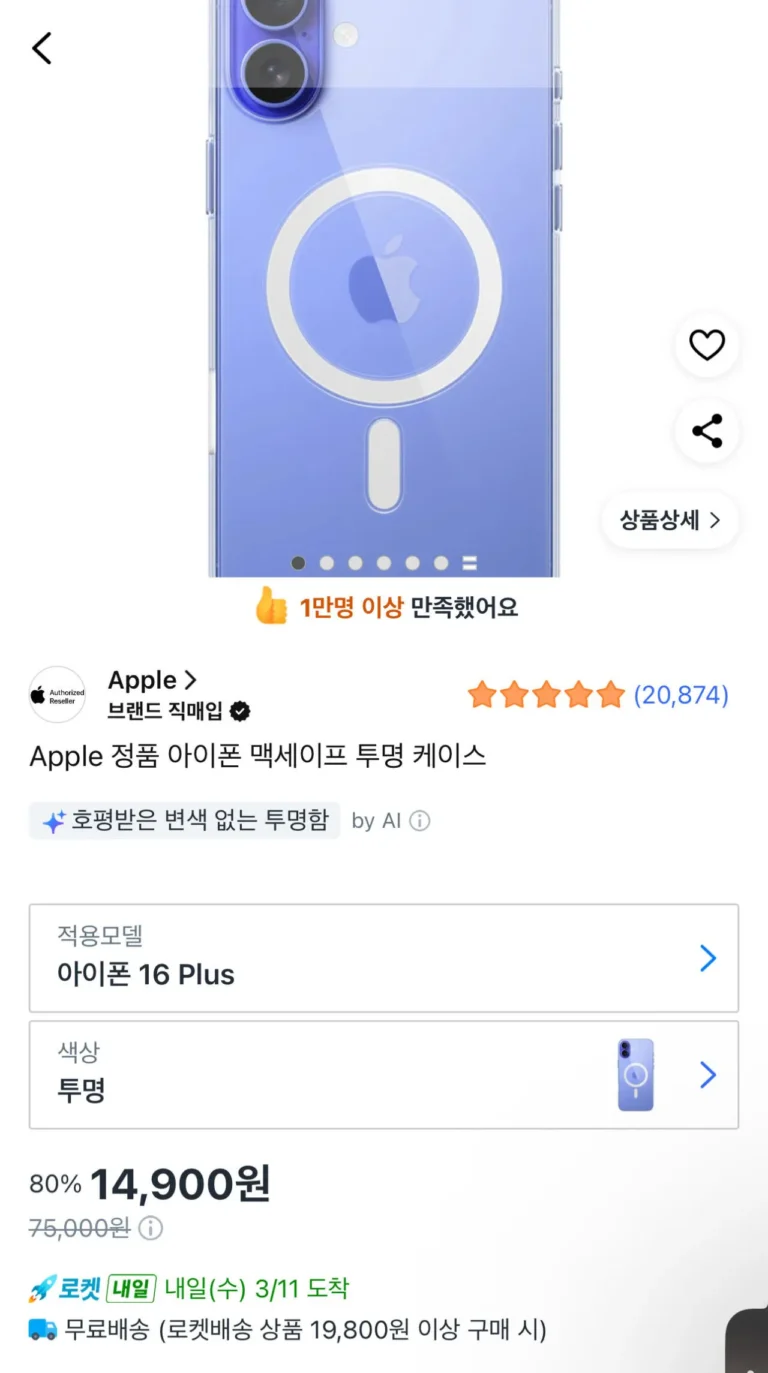This screenshot has height=1373, width=768.
Task: Change the 적용모델 아이폰 16 Plus option
Action: (x=384, y=958)
